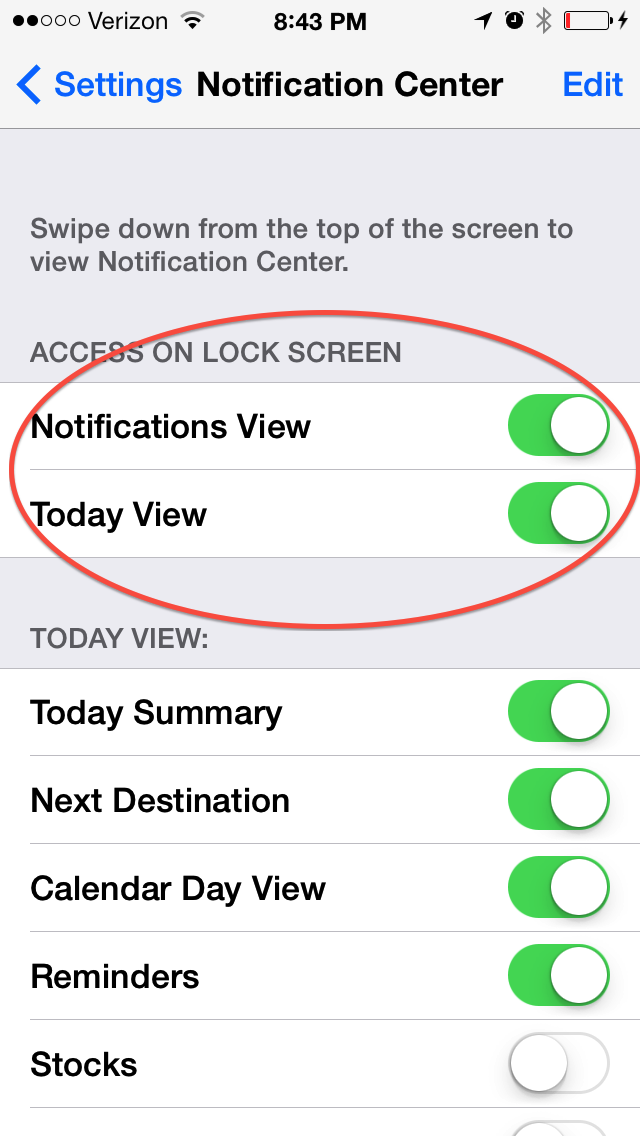This screenshot has width=640, height=1136.
Task: Go back to Settings
Action: click(99, 85)
